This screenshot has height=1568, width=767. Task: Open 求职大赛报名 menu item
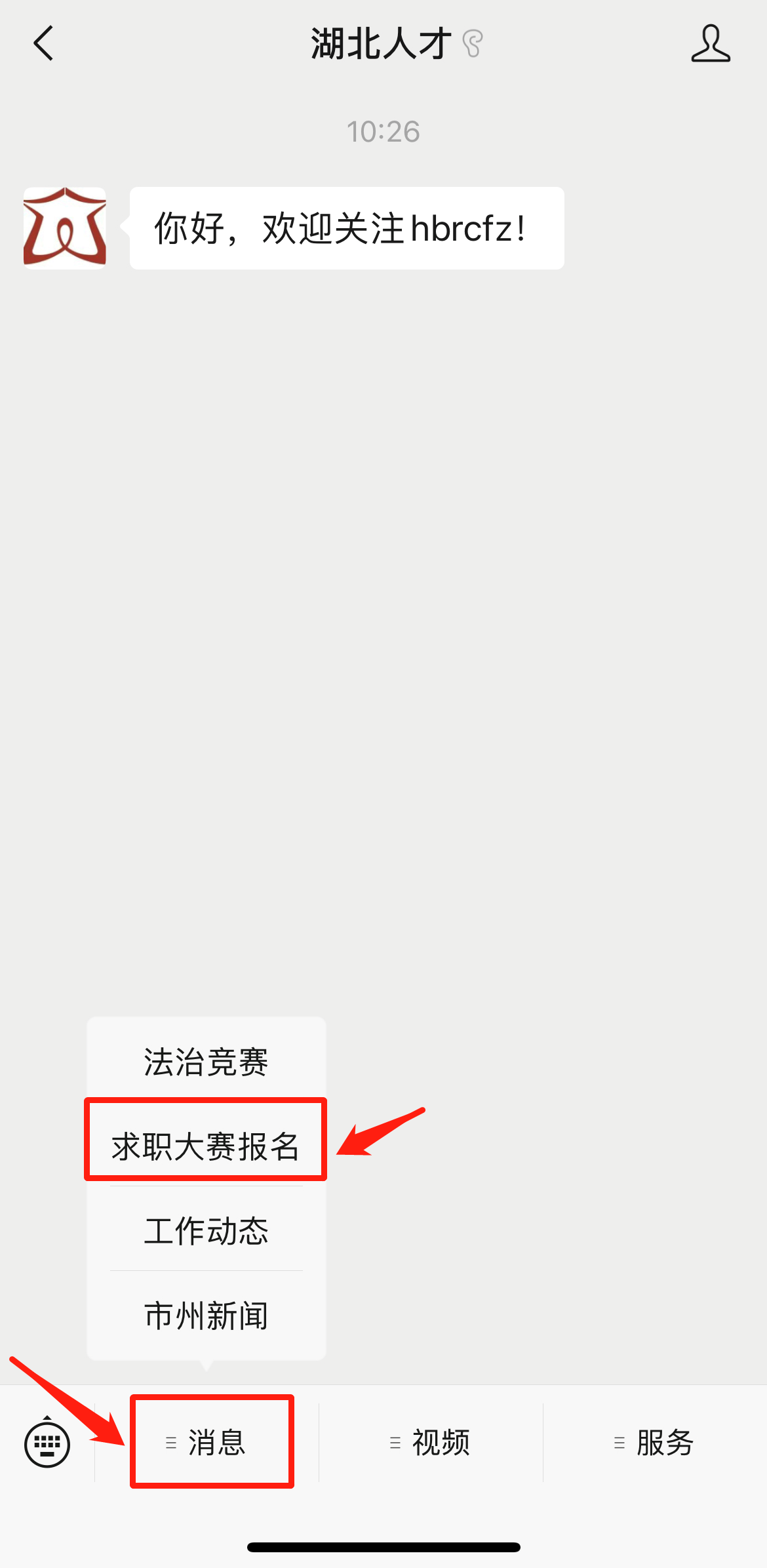pos(206,1146)
